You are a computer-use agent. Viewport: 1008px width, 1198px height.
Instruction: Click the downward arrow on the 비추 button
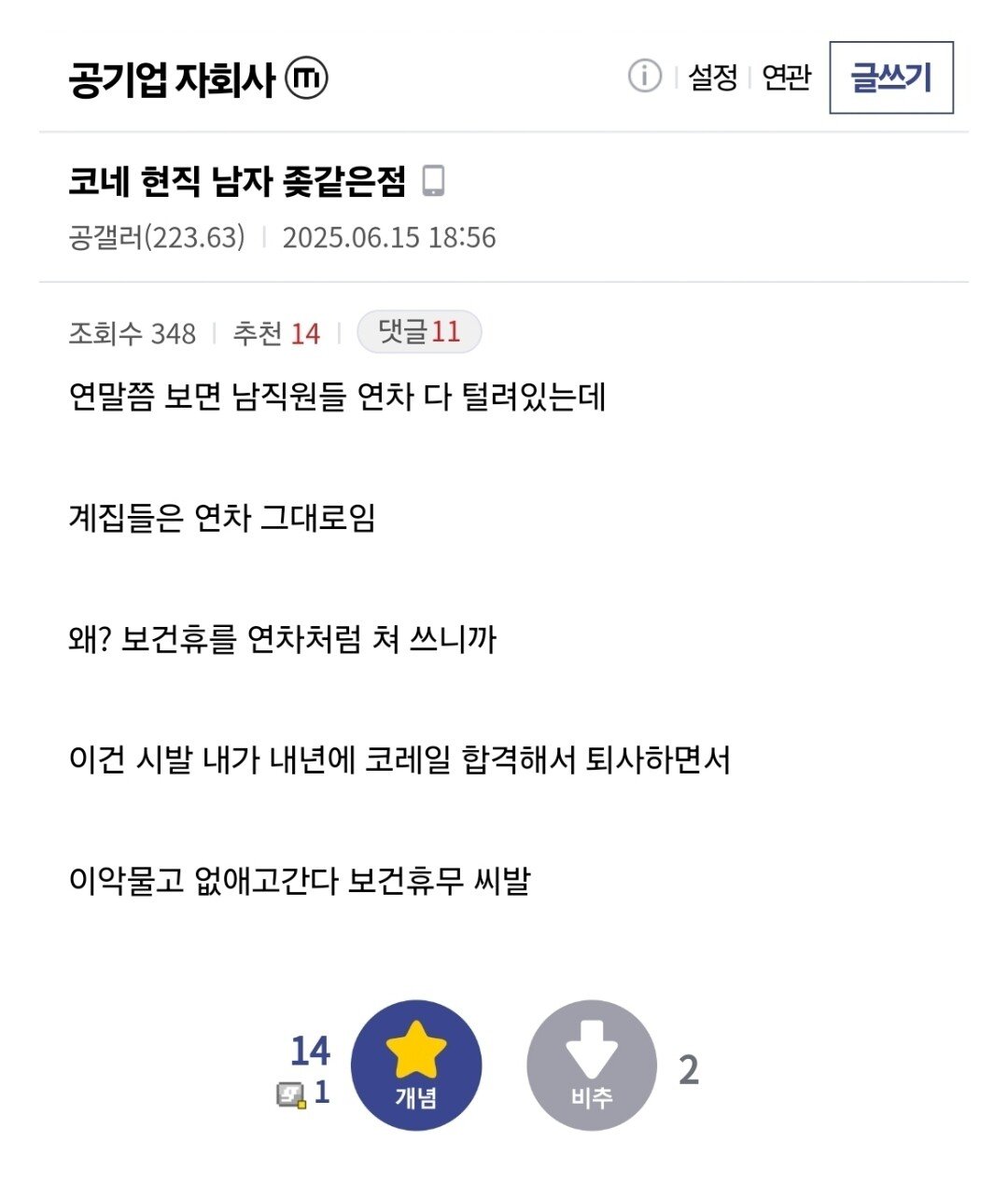590,1050
